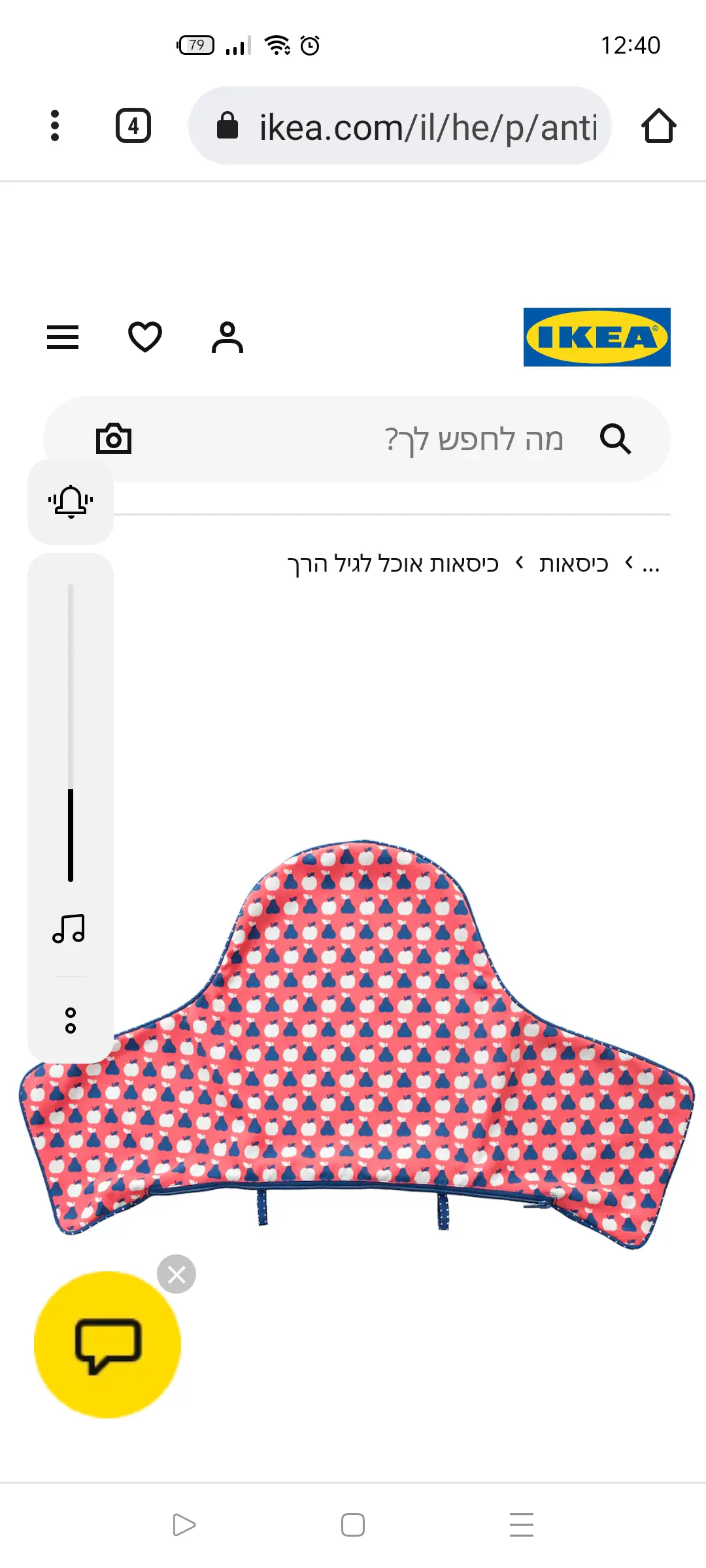The image size is (706, 1568).
Task: Tap the system home button
Action: pos(353,1525)
